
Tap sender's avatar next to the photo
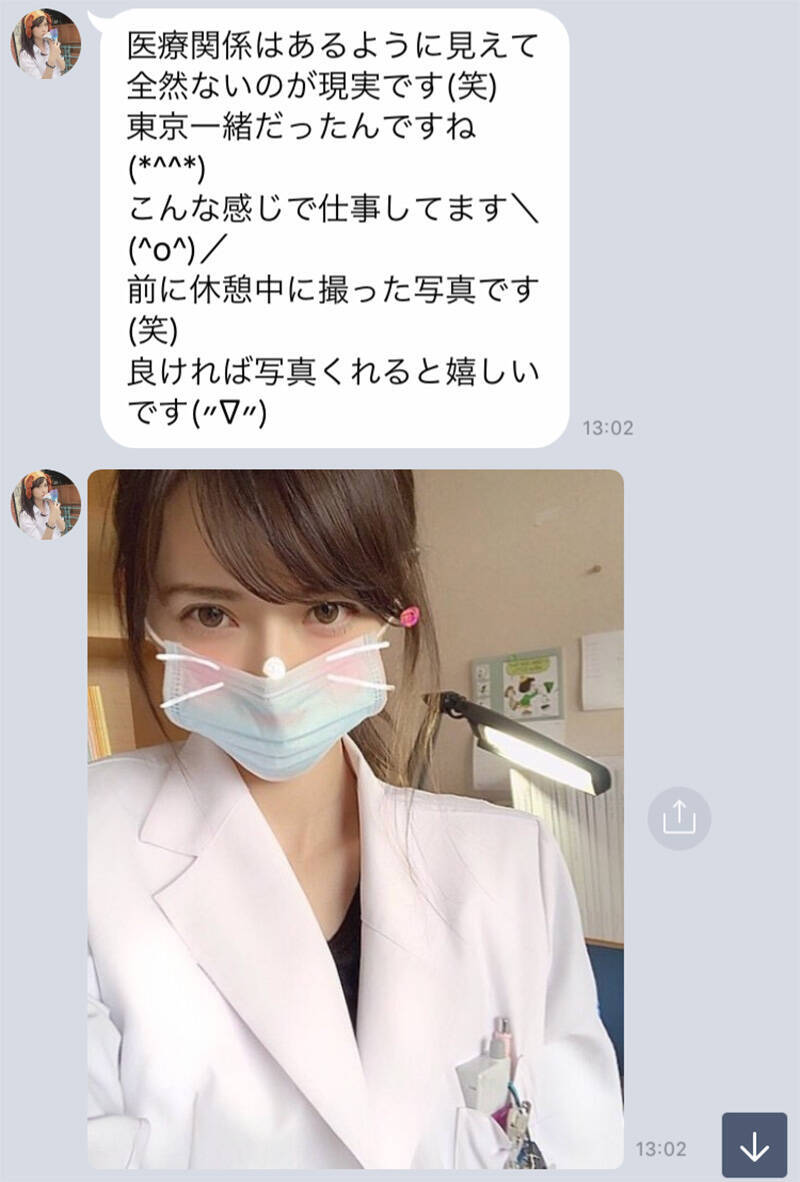45,504
